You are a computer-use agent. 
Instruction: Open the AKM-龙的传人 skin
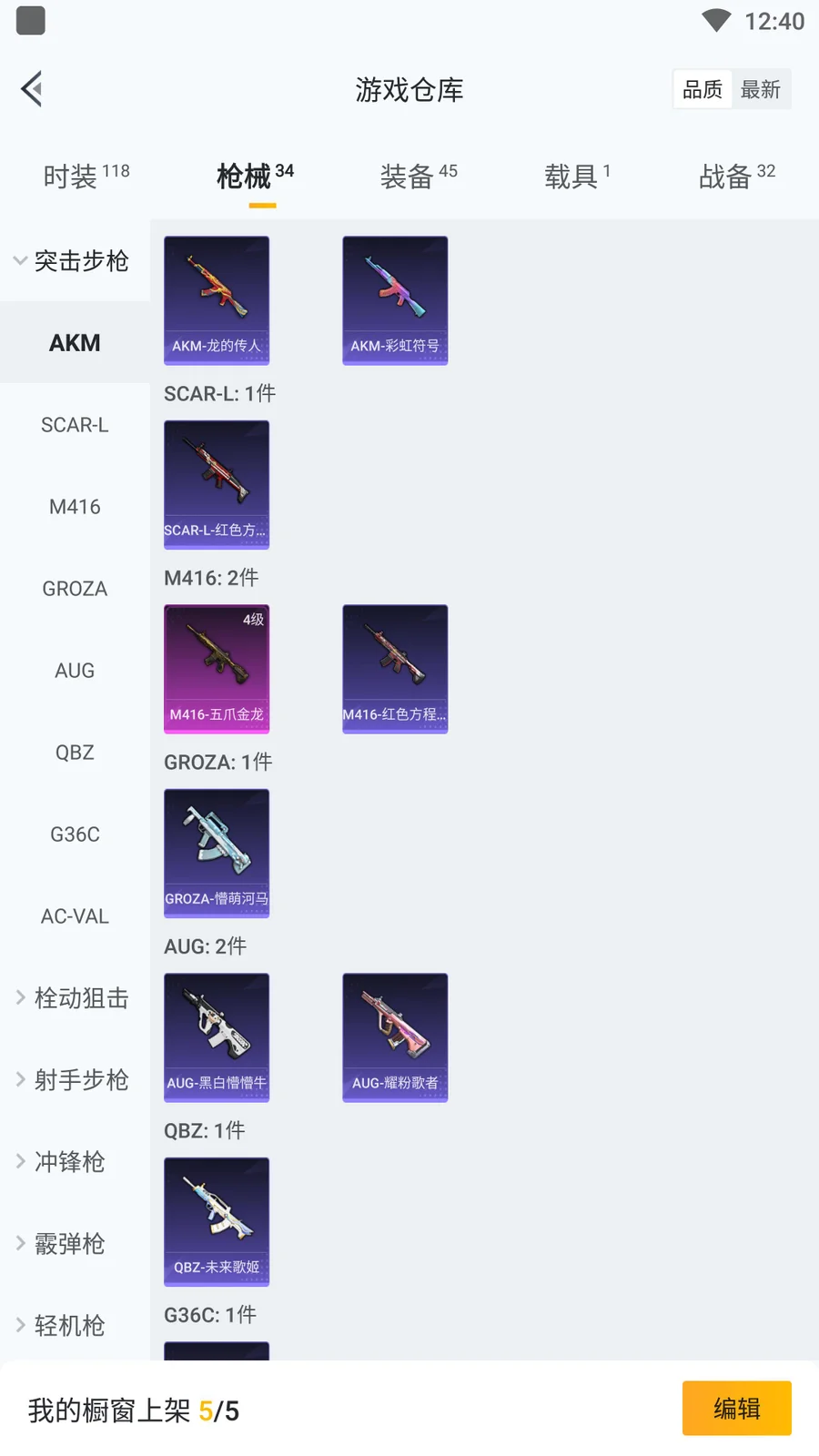pyautogui.click(x=217, y=300)
